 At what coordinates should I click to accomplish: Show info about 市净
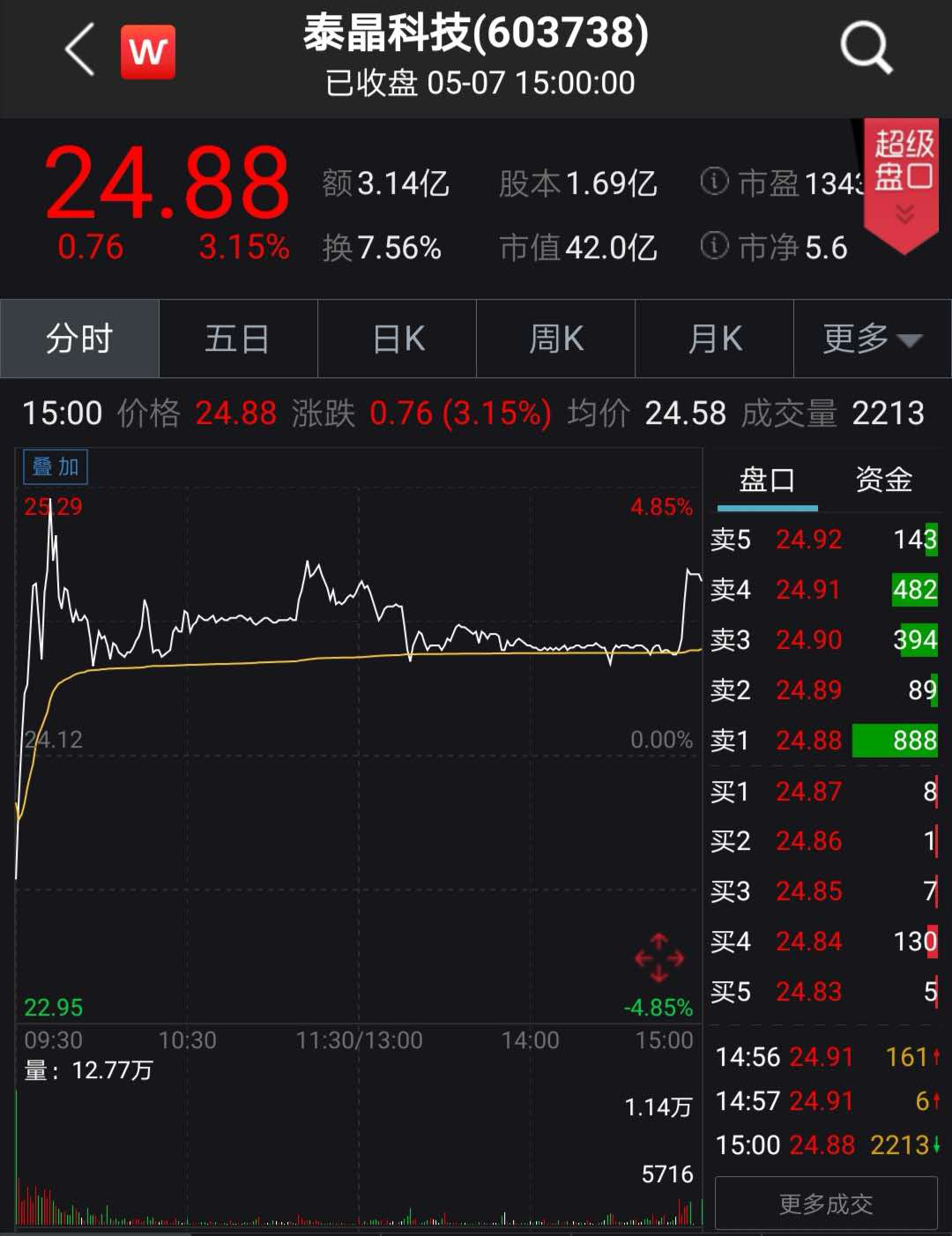[714, 246]
